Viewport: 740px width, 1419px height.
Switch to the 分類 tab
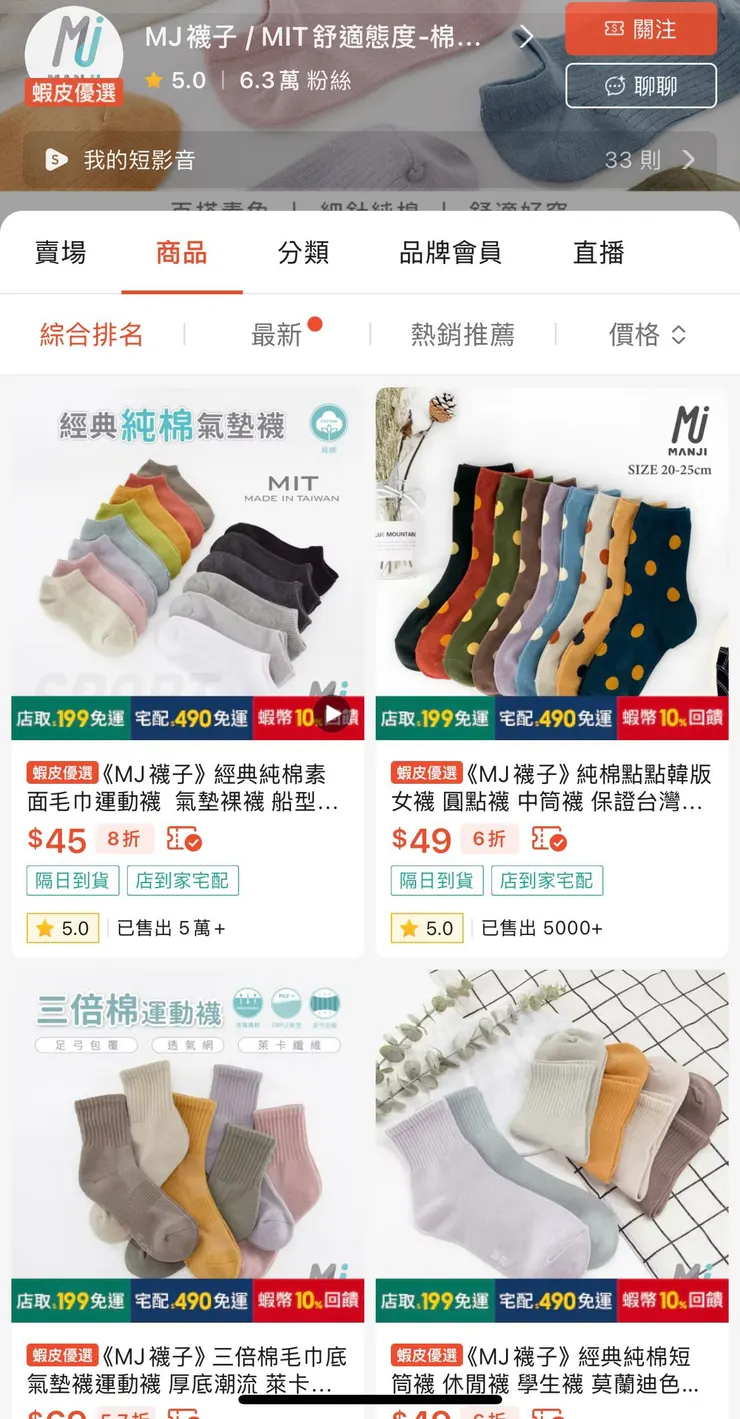click(303, 253)
